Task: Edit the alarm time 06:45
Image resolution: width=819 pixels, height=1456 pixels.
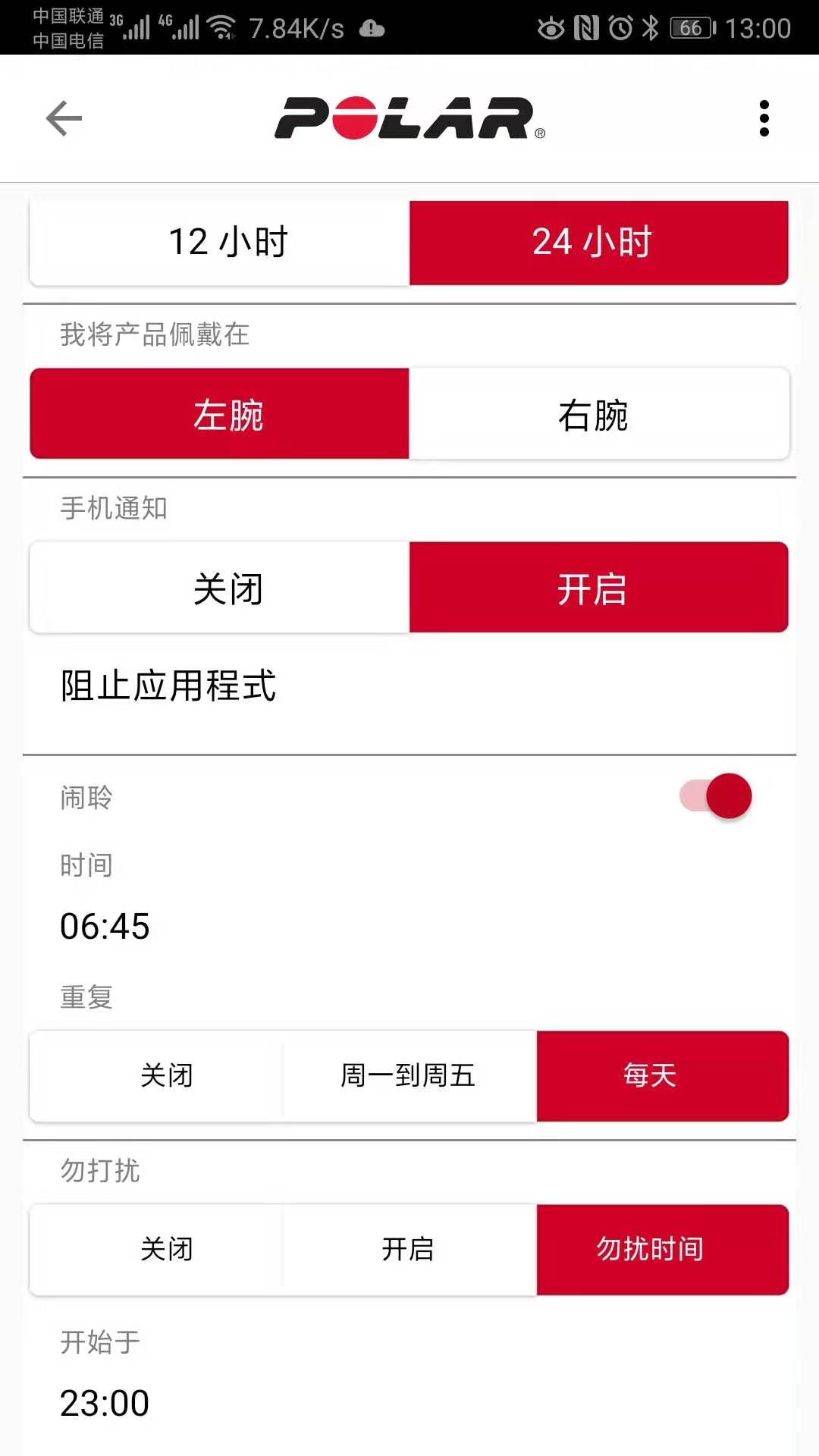Action: click(x=105, y=926)
